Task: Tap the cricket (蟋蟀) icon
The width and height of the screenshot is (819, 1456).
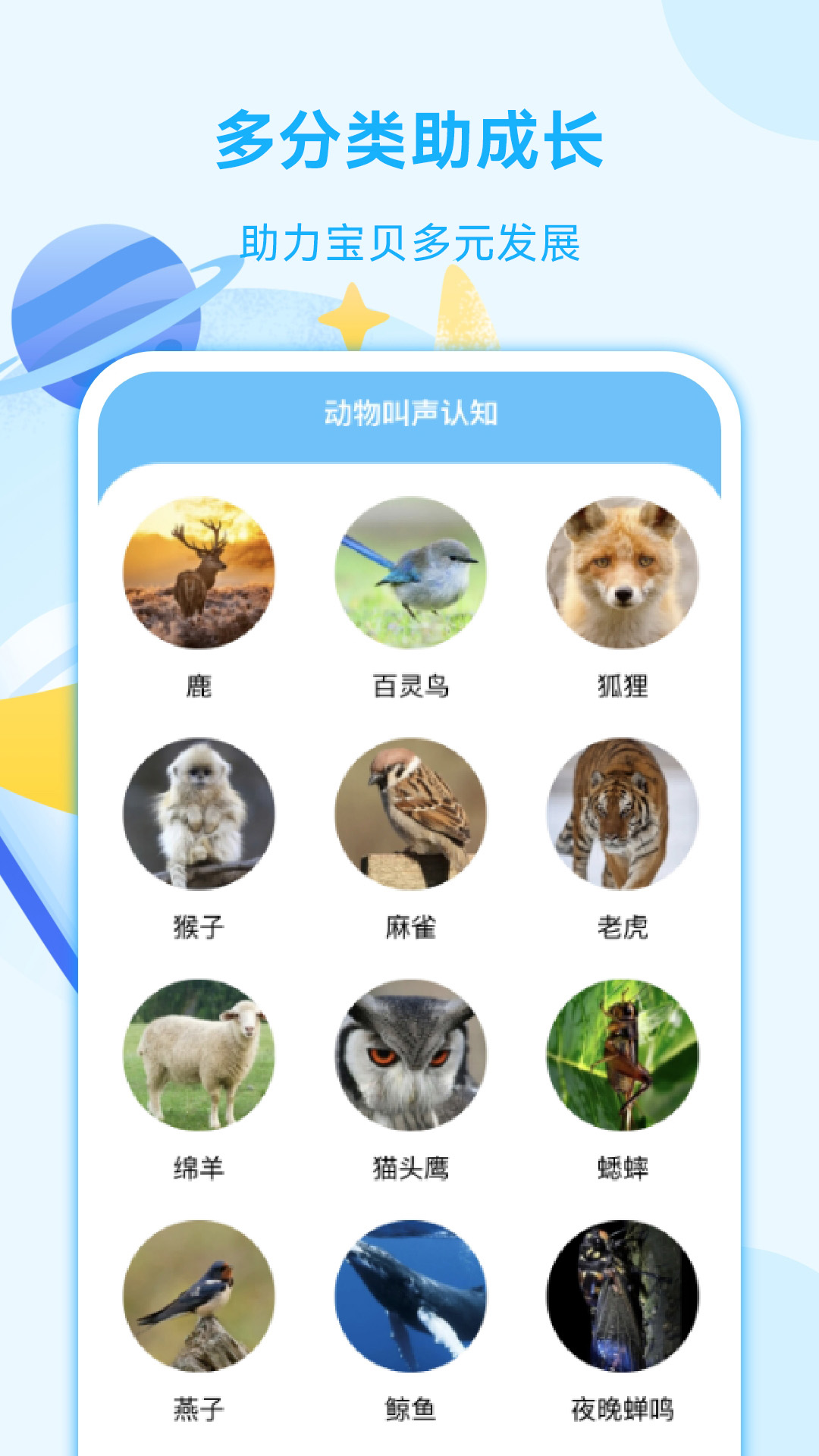Action: 624,1058
